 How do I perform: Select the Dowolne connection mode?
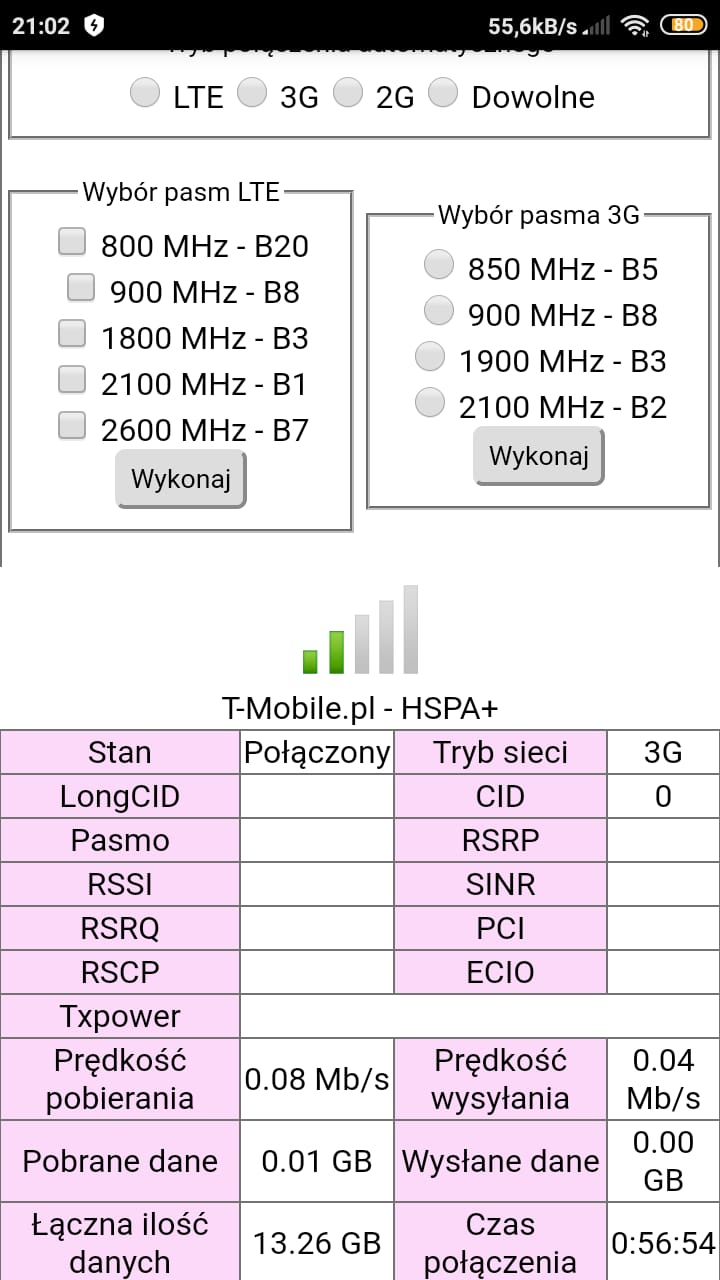(443, 94)
